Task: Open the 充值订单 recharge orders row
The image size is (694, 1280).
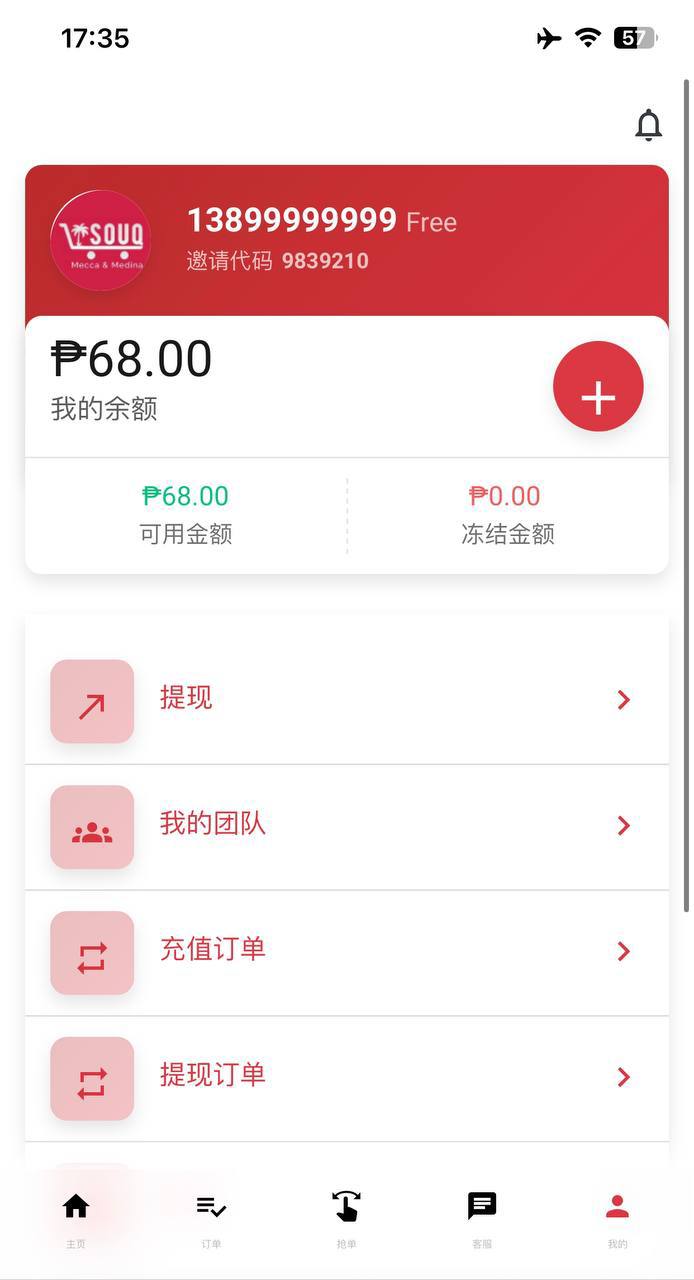Action: click(x=347, y=953)
